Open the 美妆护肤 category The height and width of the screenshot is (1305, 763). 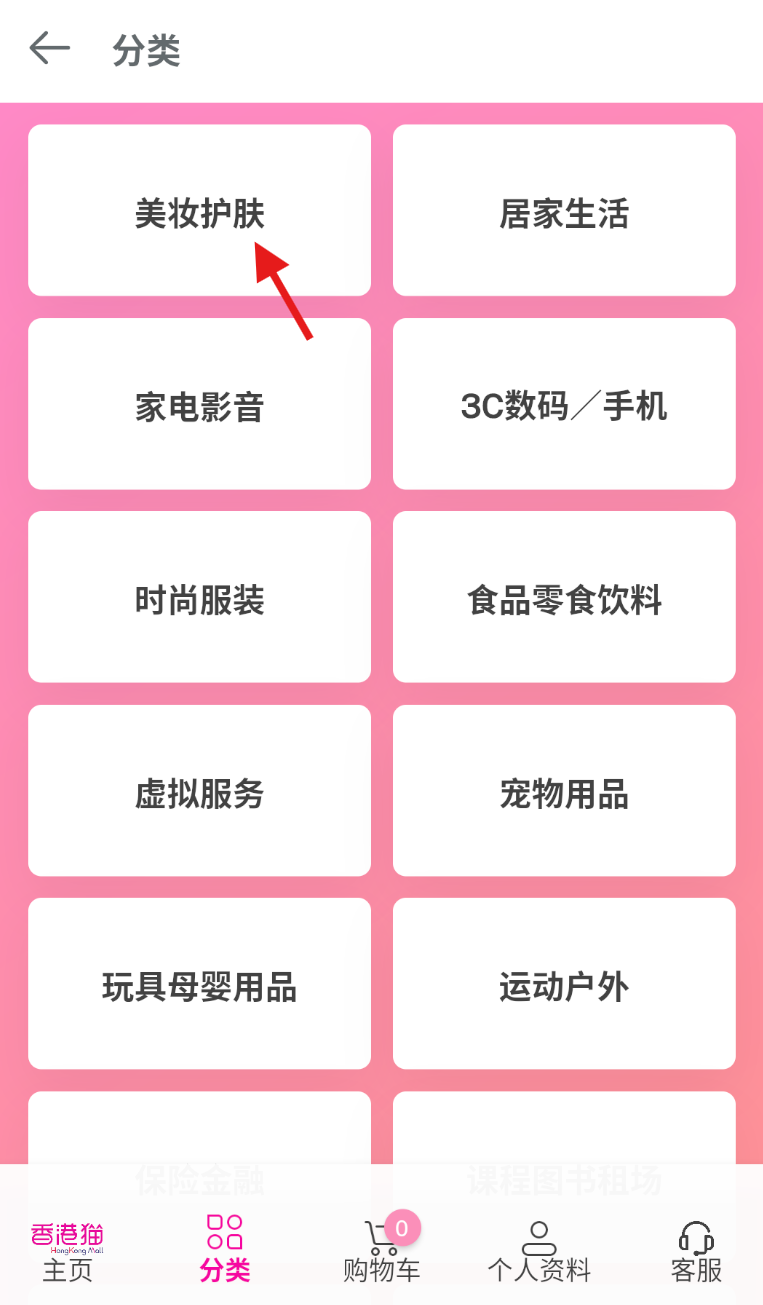click(199, 211)
